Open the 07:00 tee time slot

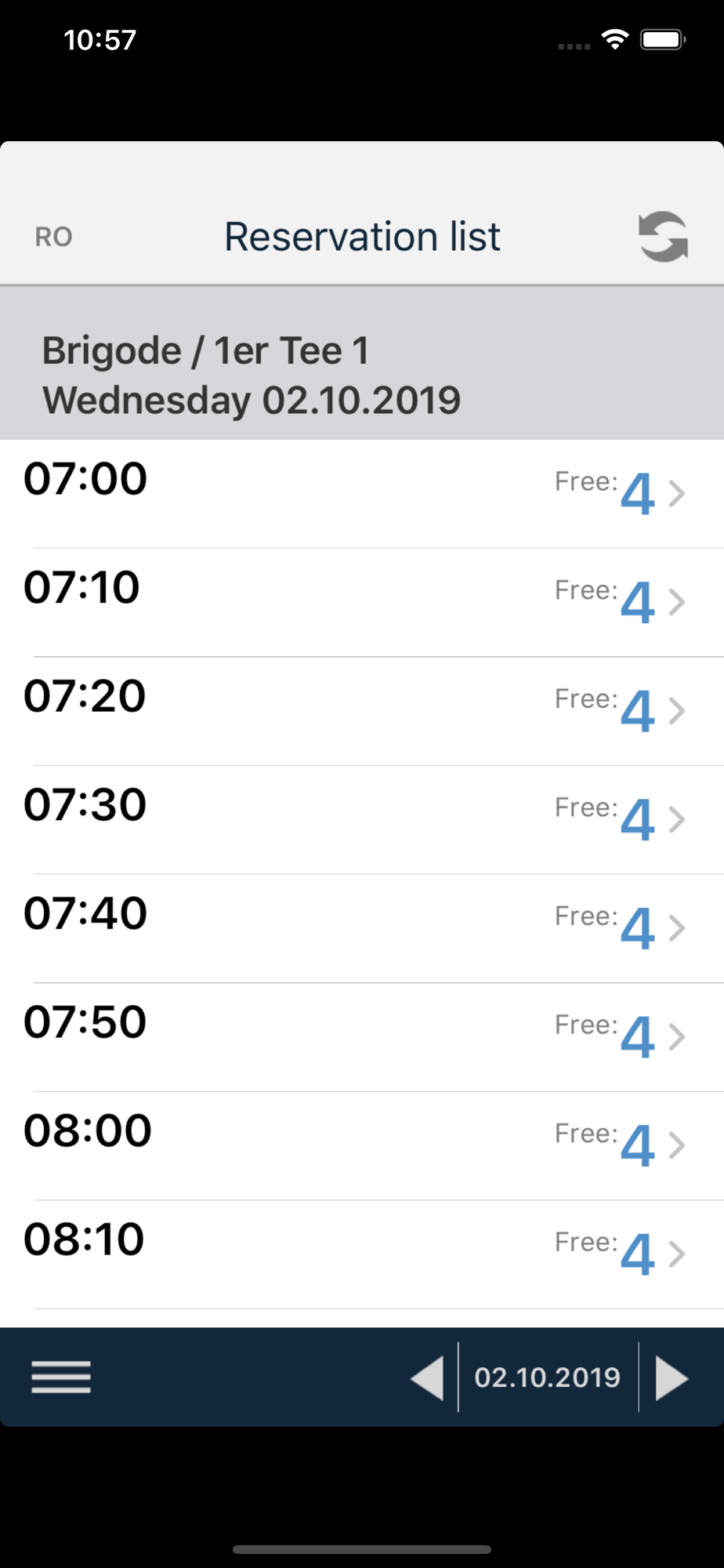click(362, 494)
